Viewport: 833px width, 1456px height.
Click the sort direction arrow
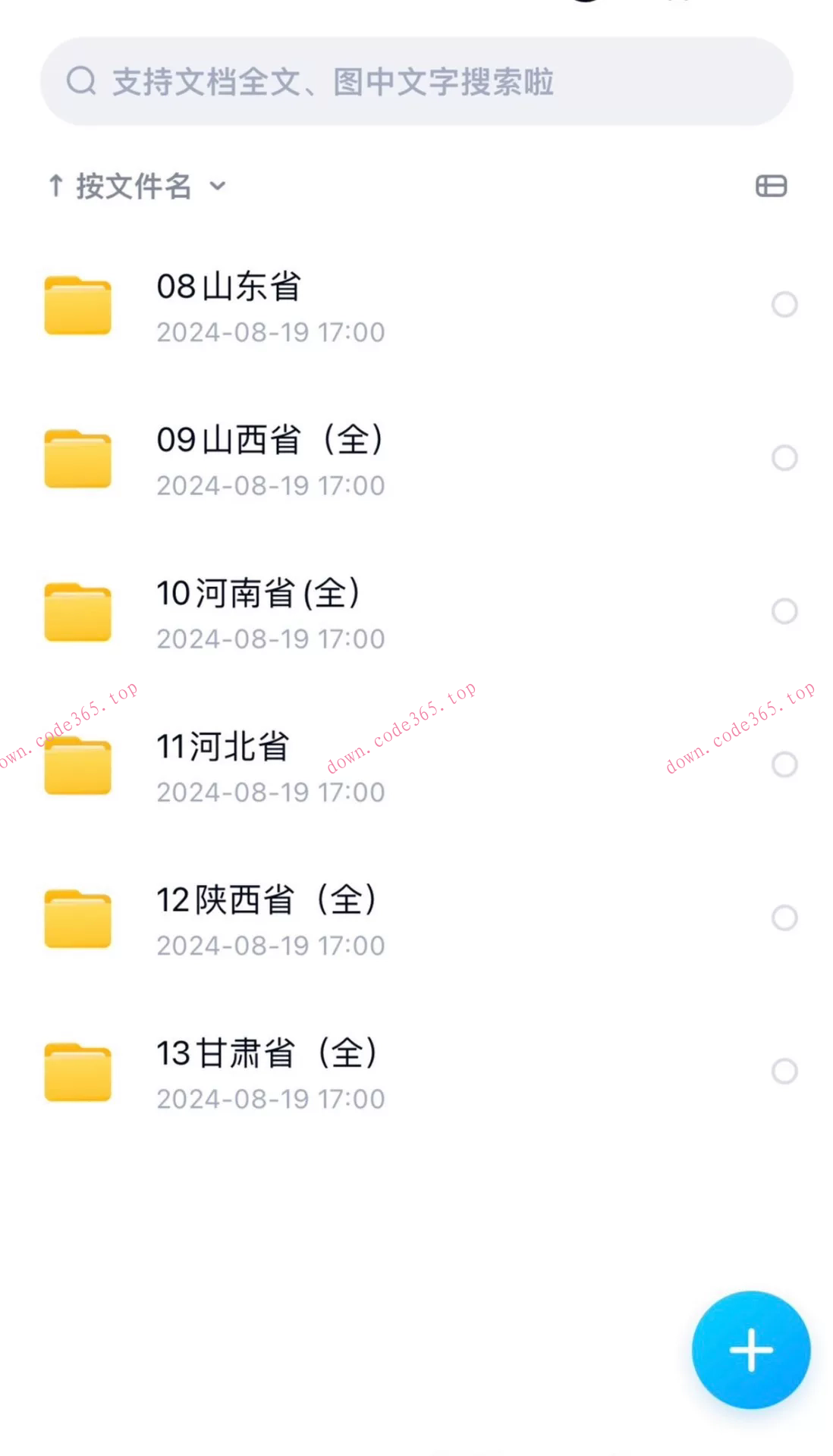[x=56, y=186]
